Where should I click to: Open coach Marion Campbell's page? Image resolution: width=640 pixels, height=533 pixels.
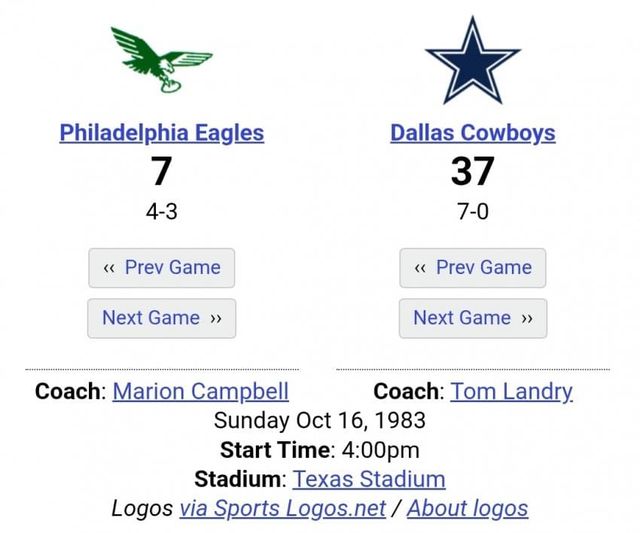(x=200, y=391)
